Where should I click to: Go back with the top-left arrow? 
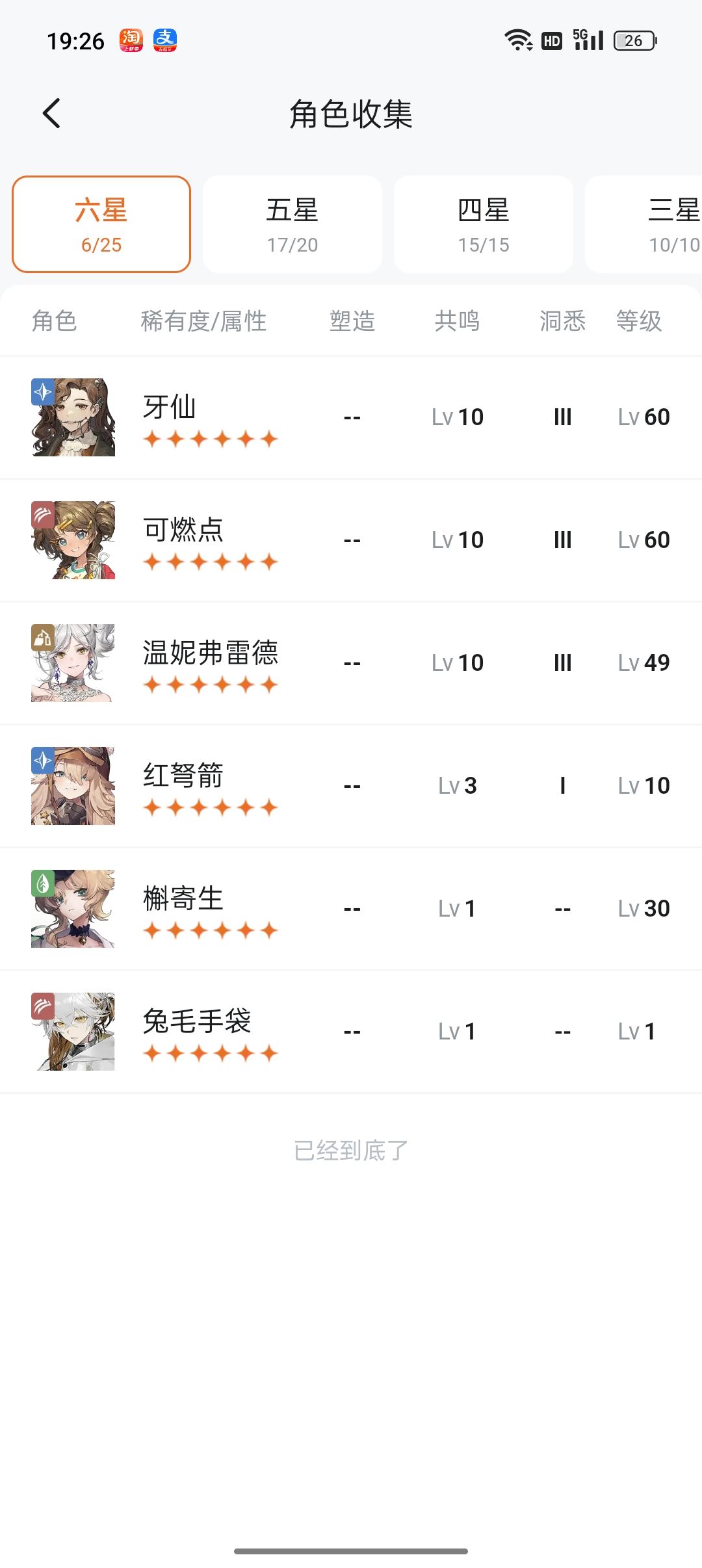click(51, 114)
